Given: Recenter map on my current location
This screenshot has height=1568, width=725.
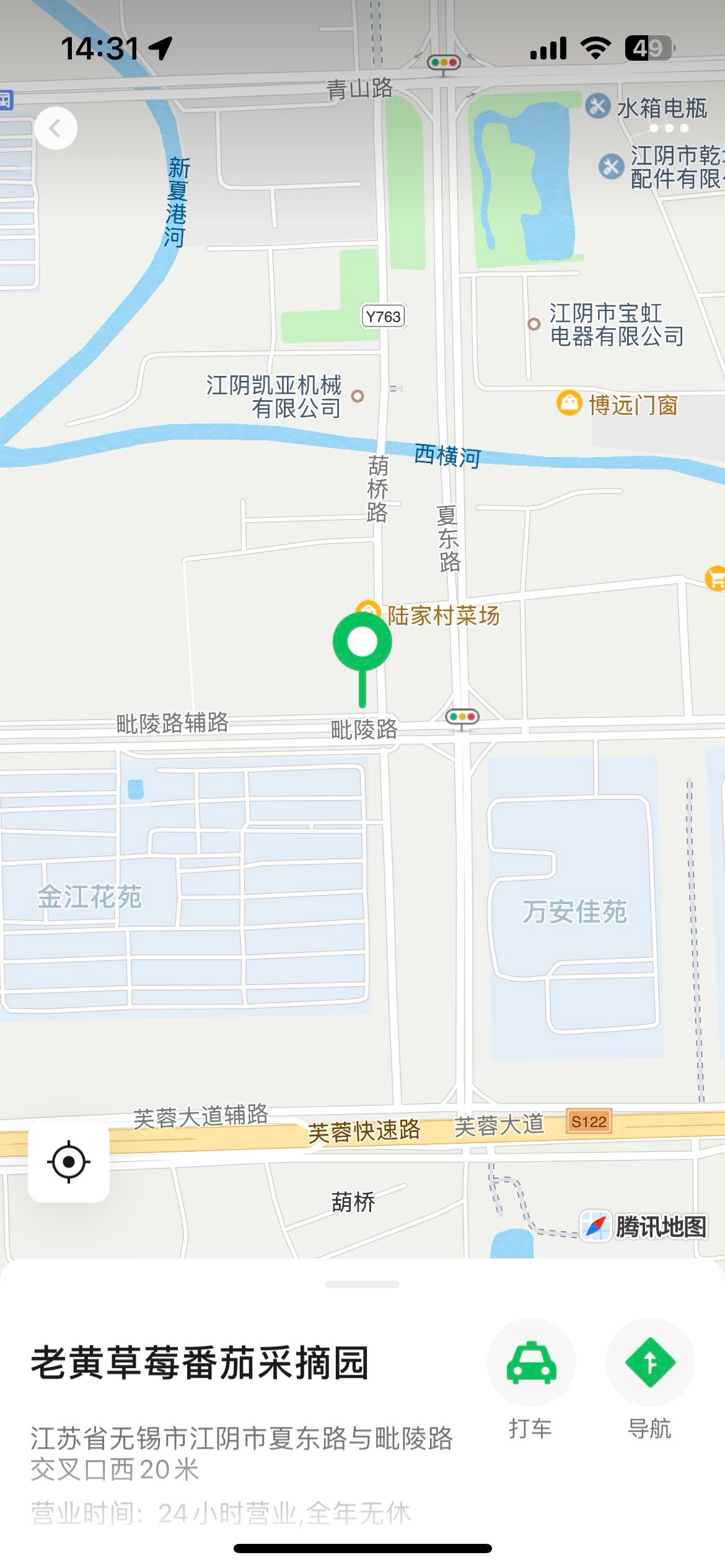Looking at the screenshot, I should 69,1161.
